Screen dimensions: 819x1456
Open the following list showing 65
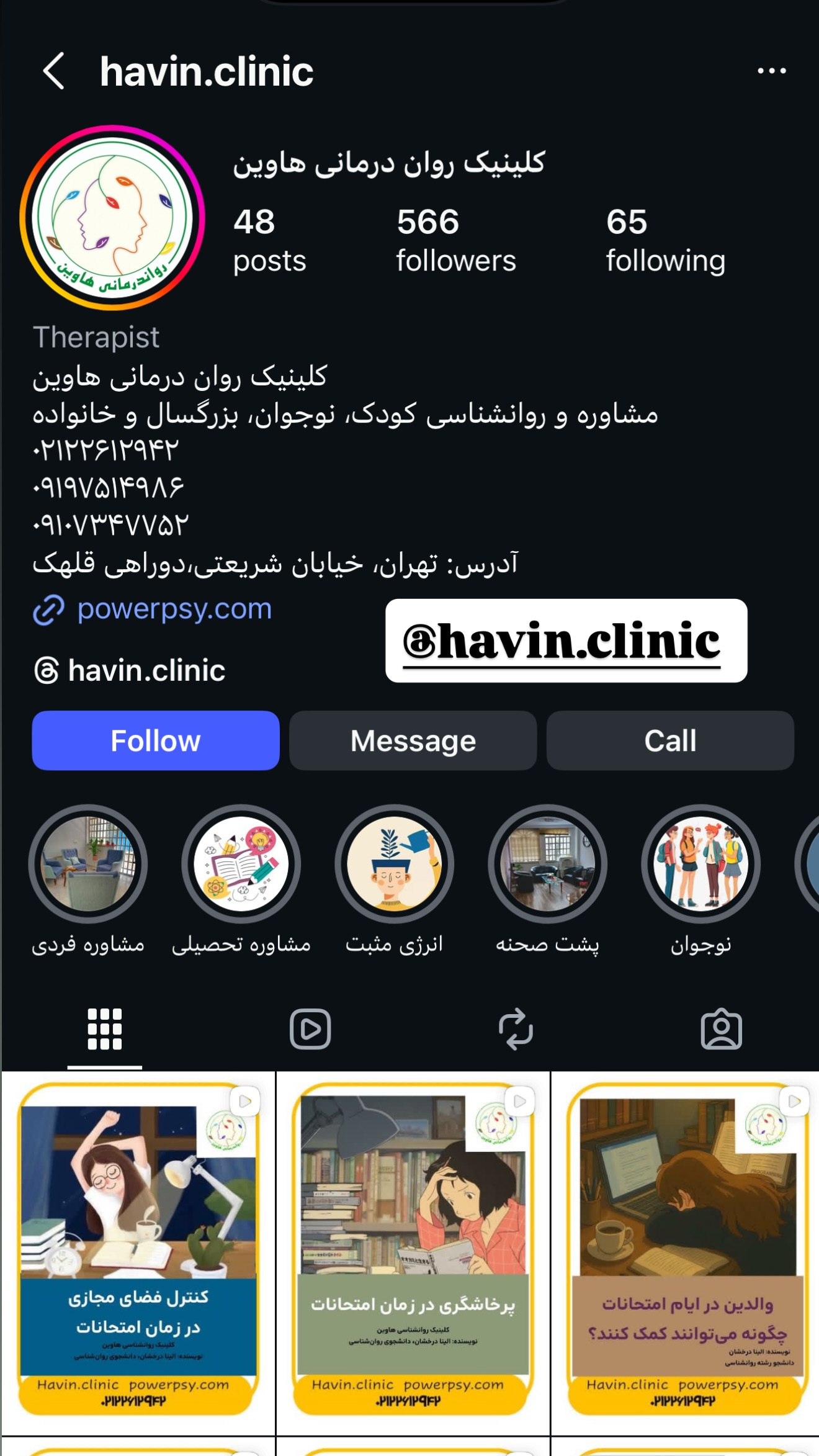point(665,241)
